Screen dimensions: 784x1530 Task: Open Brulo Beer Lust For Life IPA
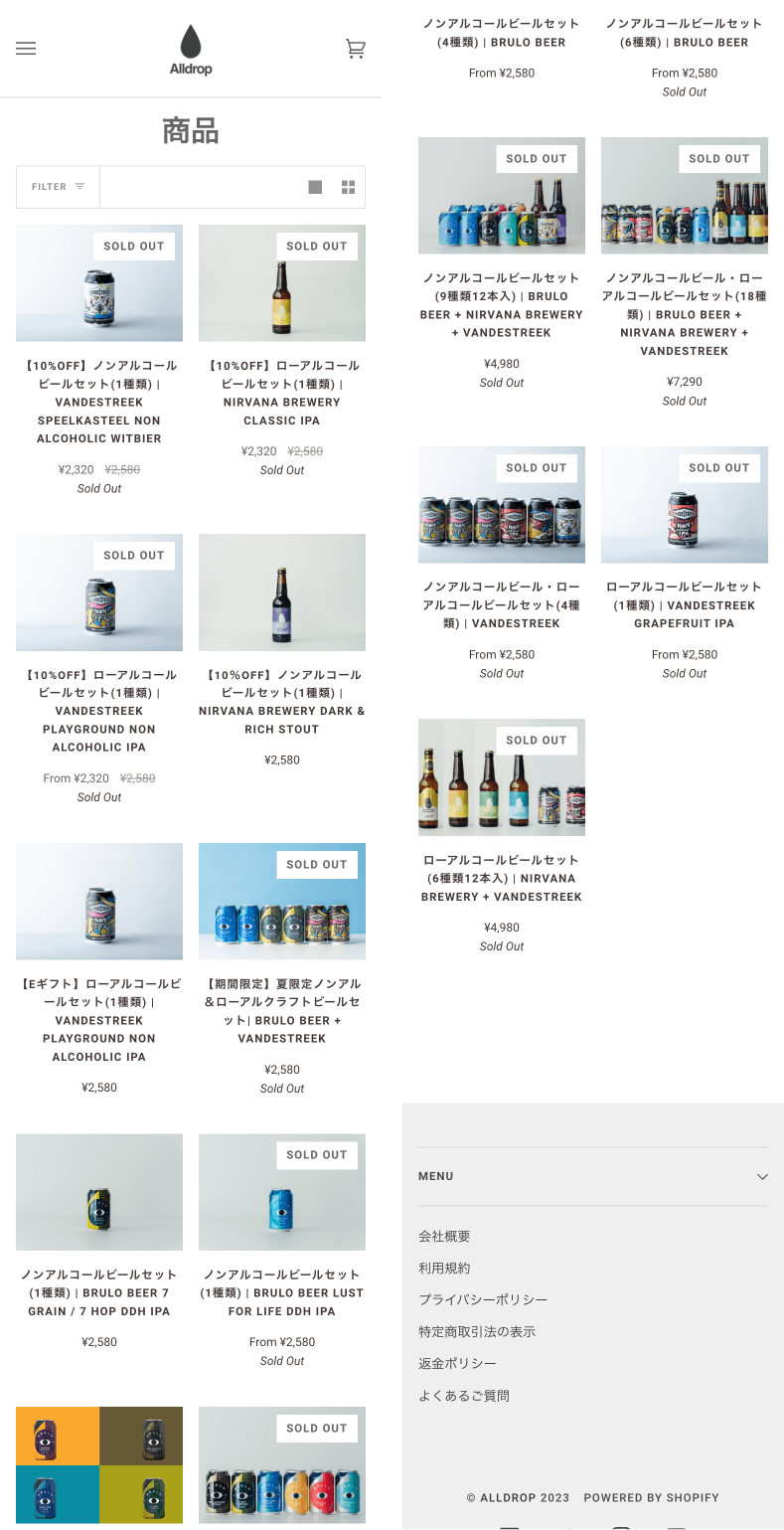click(x=282, y=1291)
